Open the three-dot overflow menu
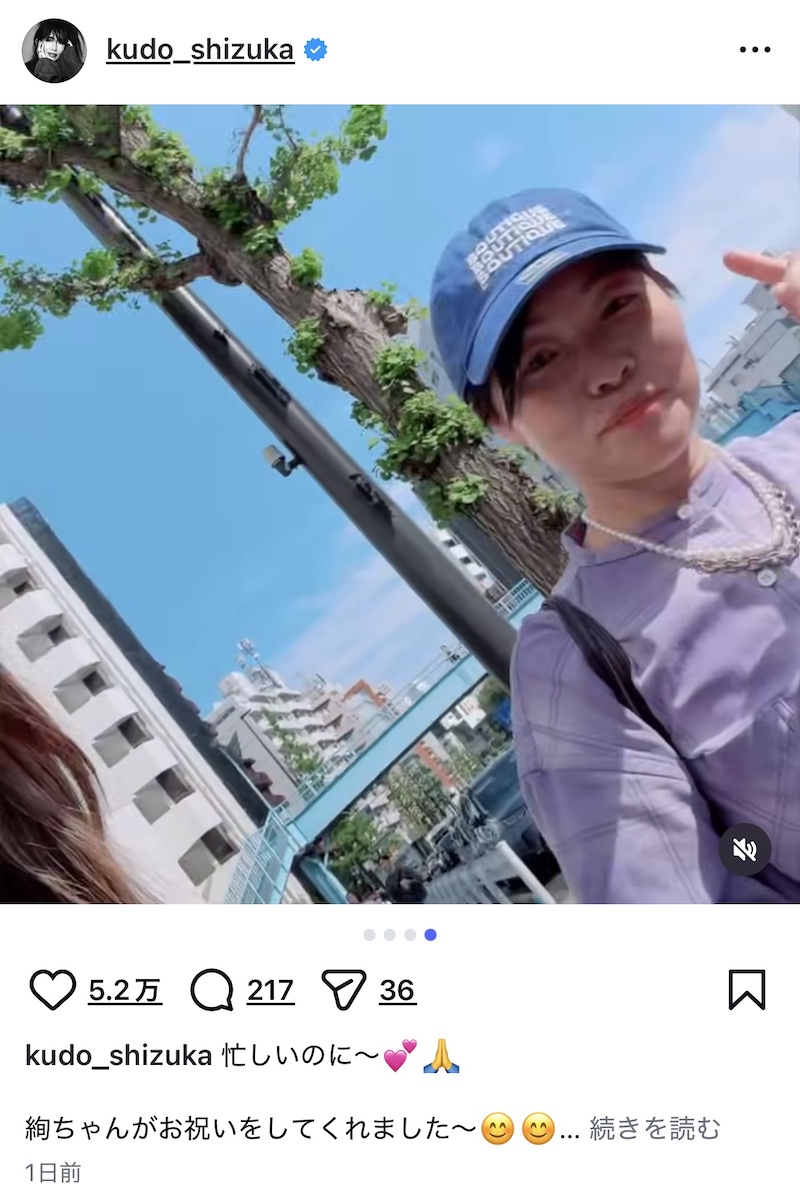The height and width of the screenshot is (1194, 800). tap(754, 50)
